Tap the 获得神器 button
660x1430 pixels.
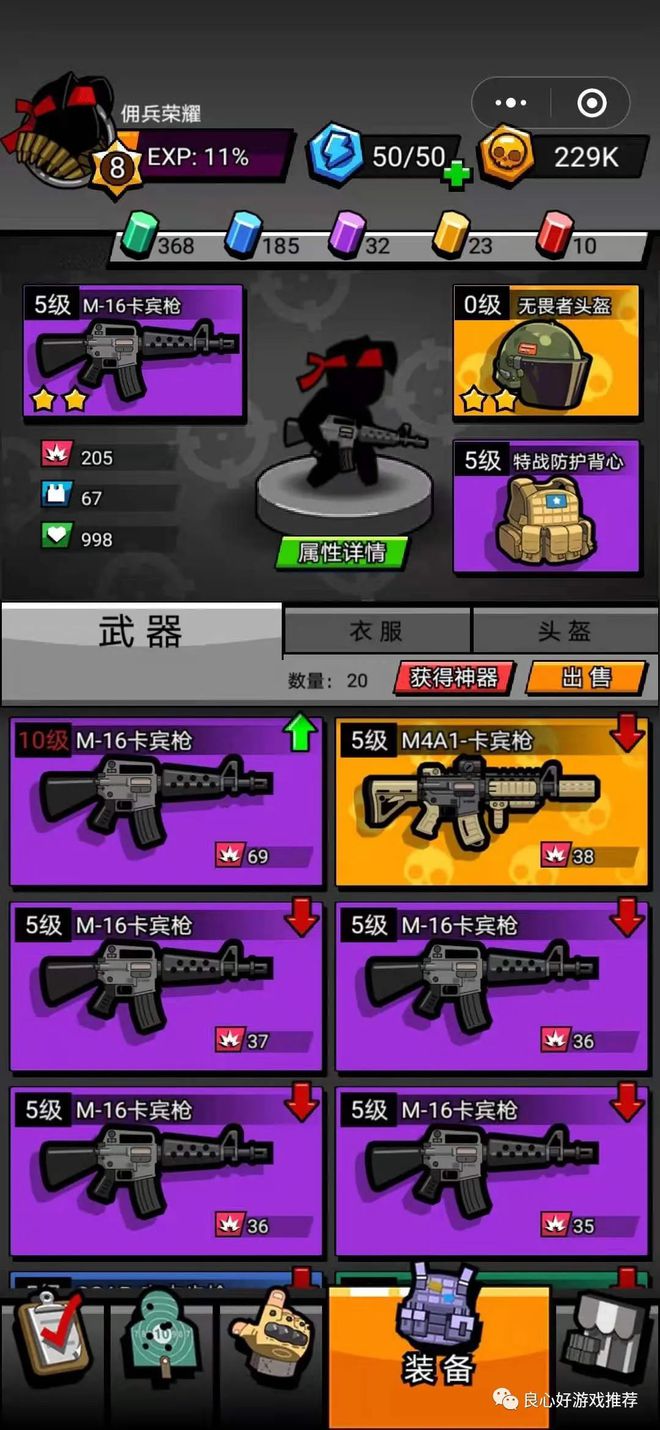454,678
